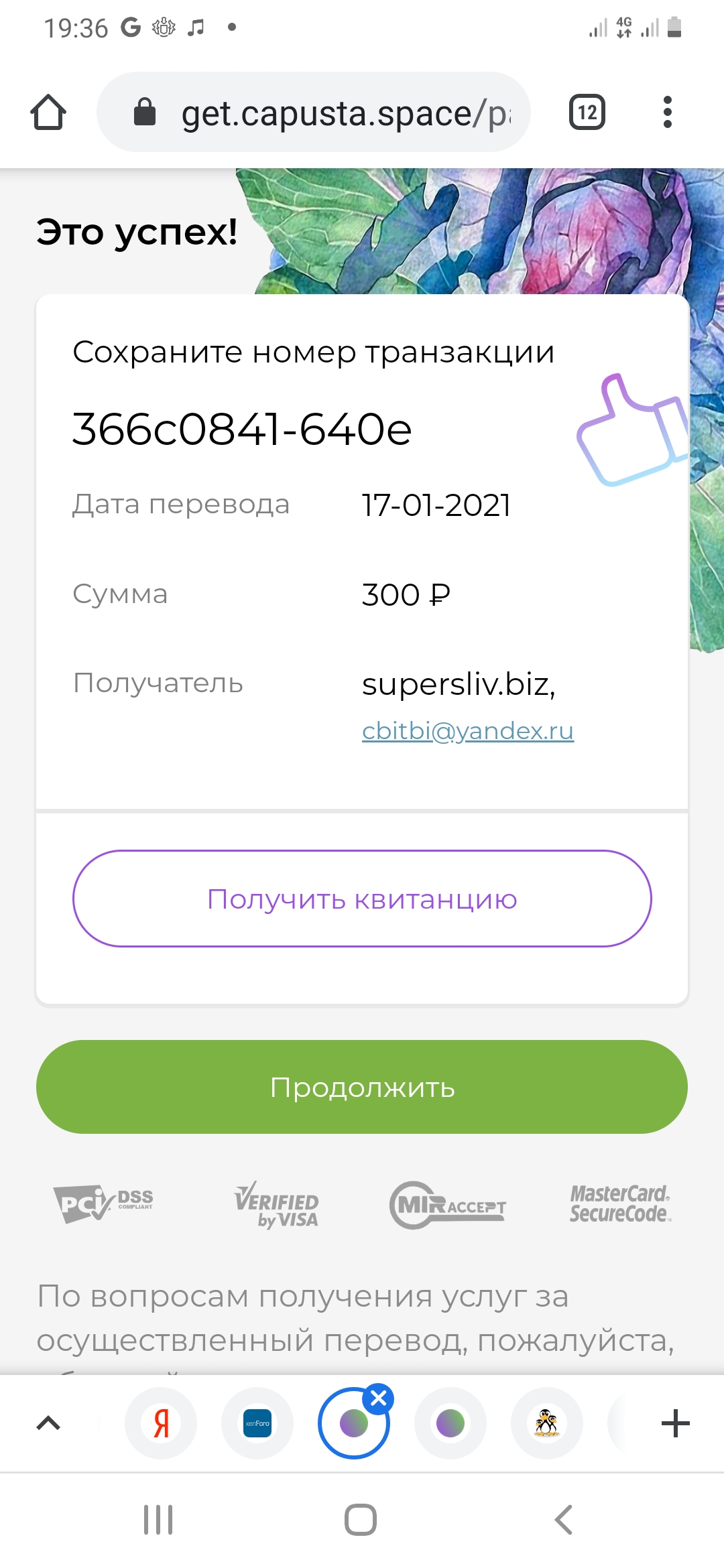Switch to the Yandex tab
This screenshot has height=1568, width=724.
[161, 1423]
